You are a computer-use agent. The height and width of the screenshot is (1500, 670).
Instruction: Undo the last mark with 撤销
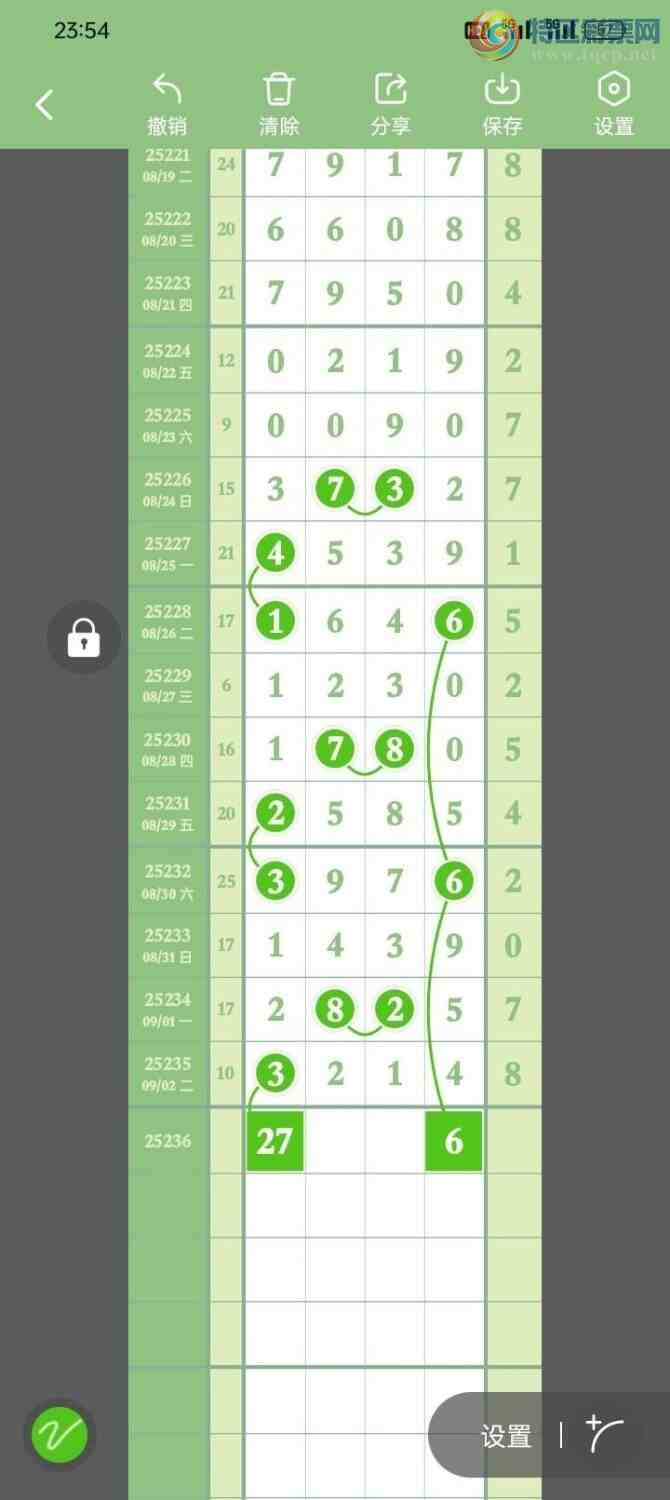(x=167, y=104)
